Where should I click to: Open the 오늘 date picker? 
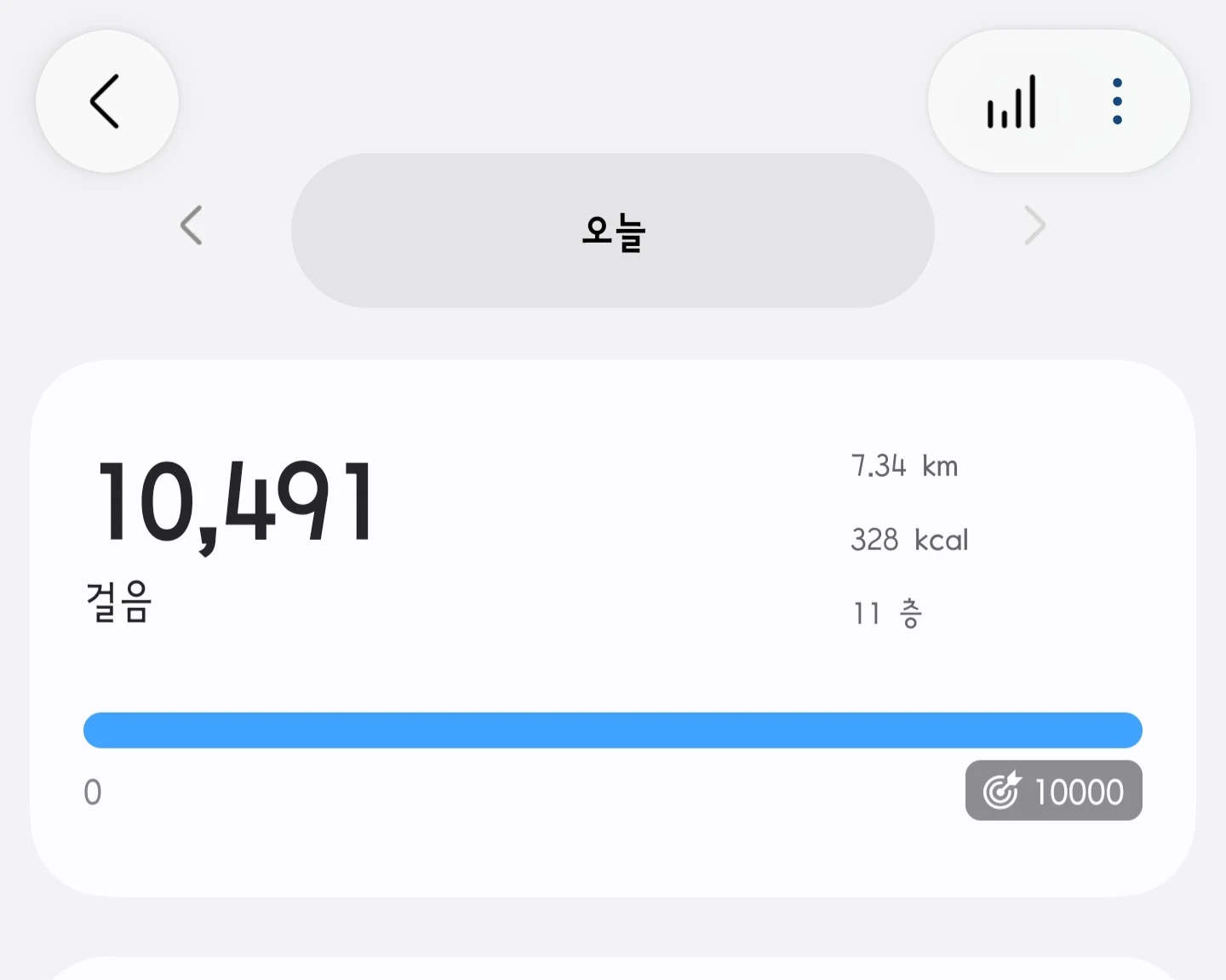click(613, 231)
